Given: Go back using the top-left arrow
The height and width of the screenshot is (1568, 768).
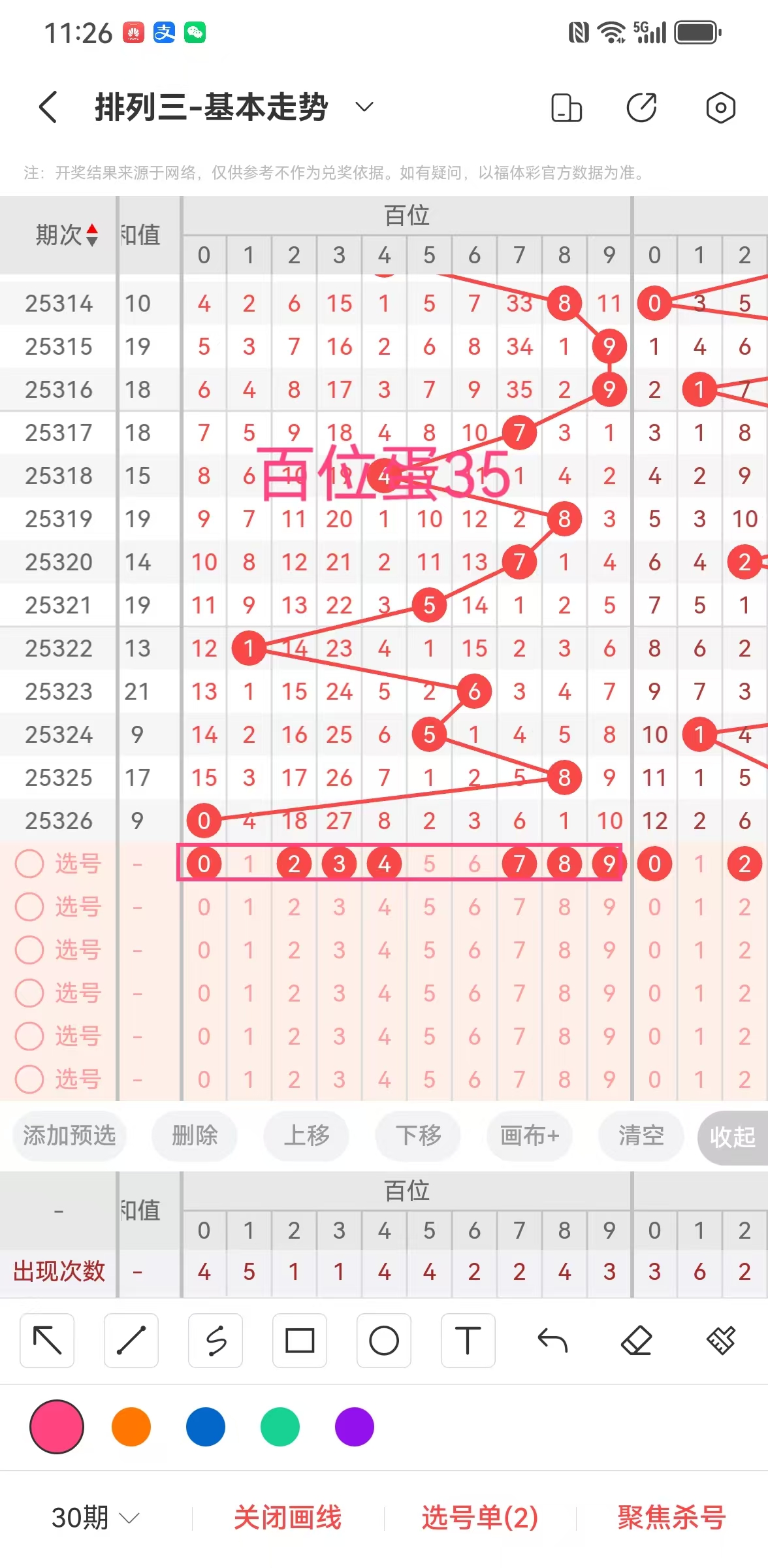Looking at the screenshot, I should [x=48, y=107].
